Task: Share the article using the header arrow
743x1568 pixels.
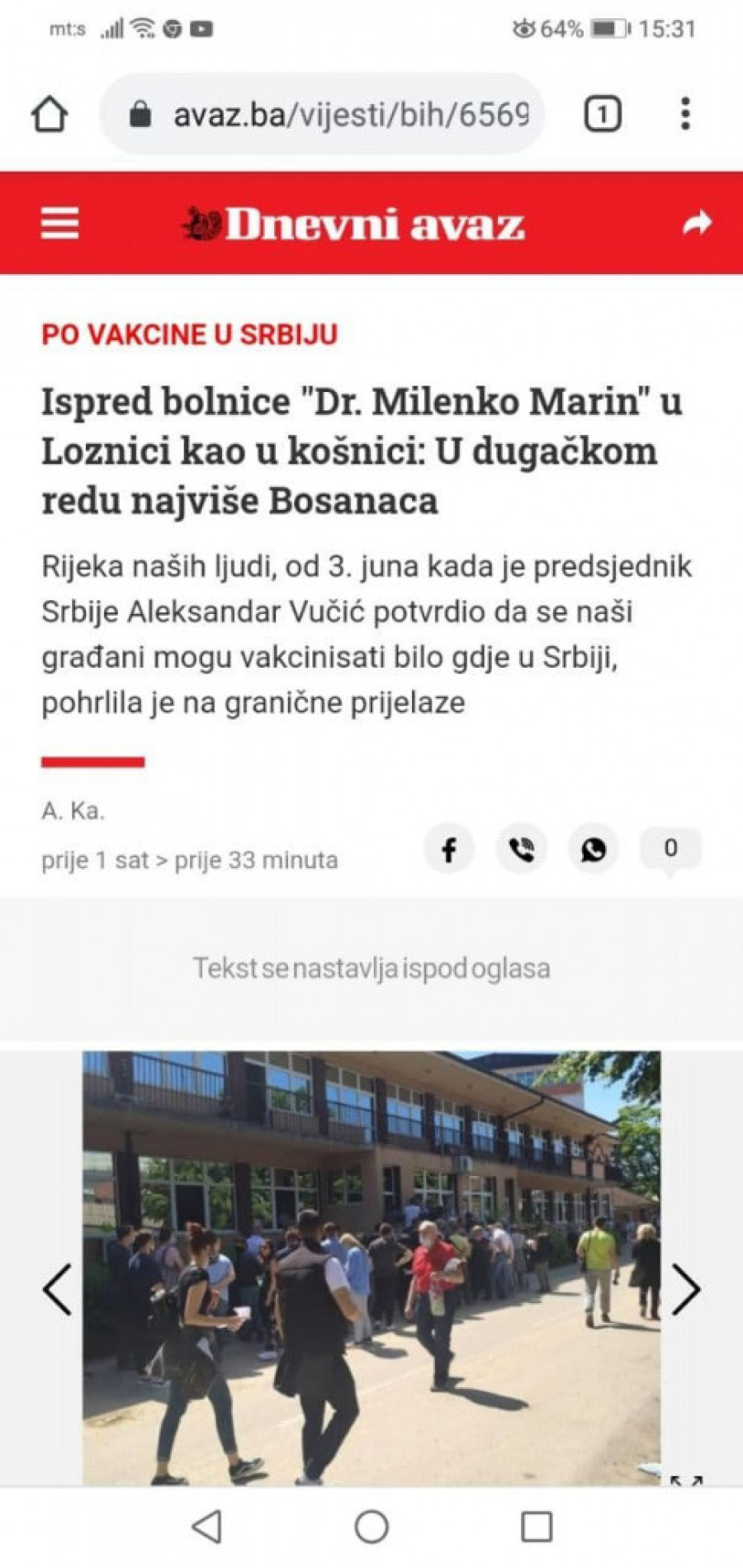Action: 697,223
